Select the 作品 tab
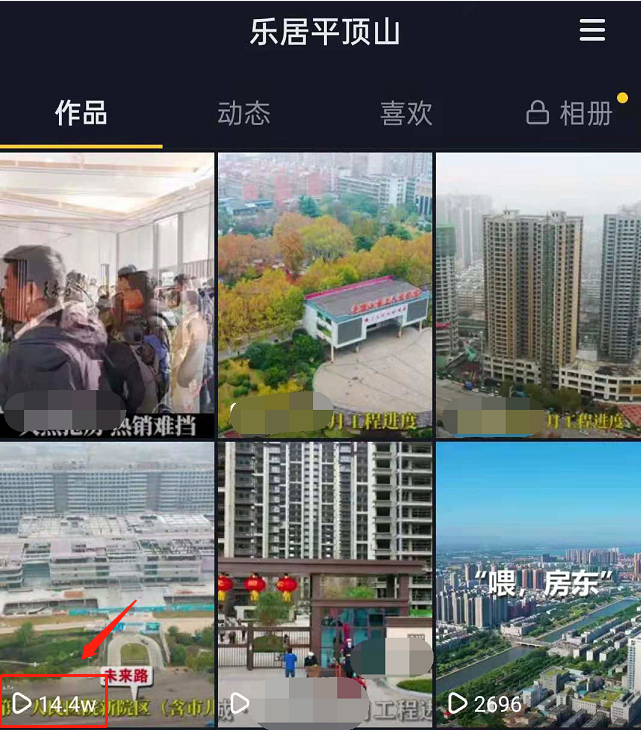This screenshot has height=730, width=641. (x=81, y=113)
